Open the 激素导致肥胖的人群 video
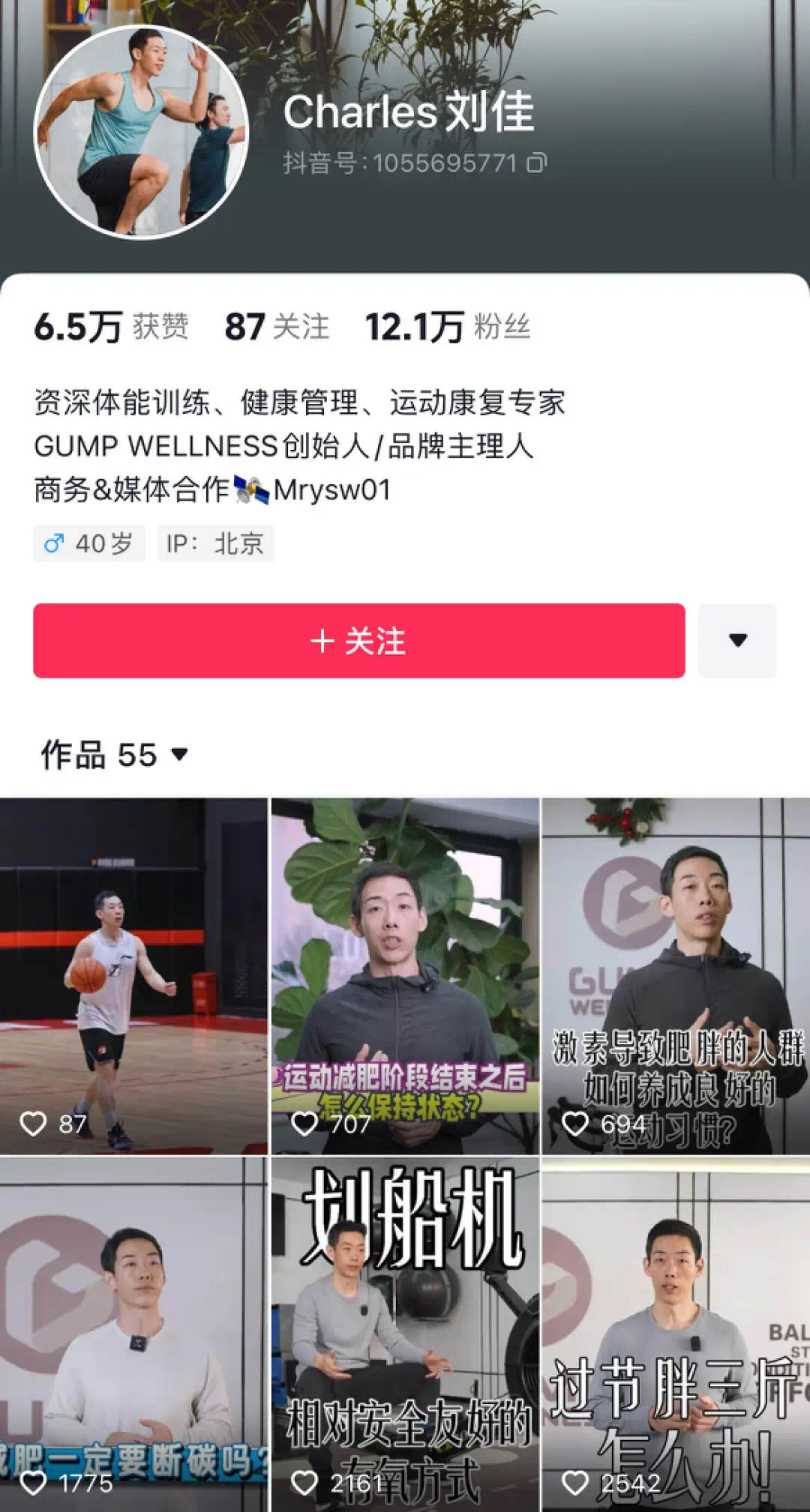Screen dimensions: 810x1512 (675, 975)
